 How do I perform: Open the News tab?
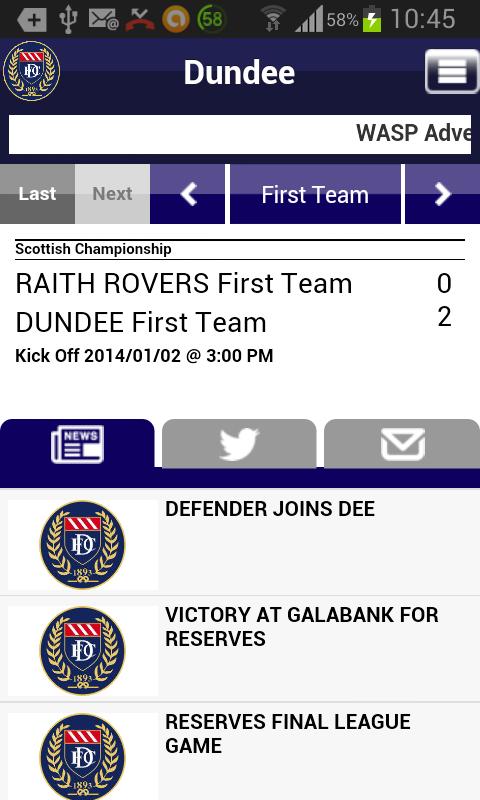point(77,444)
